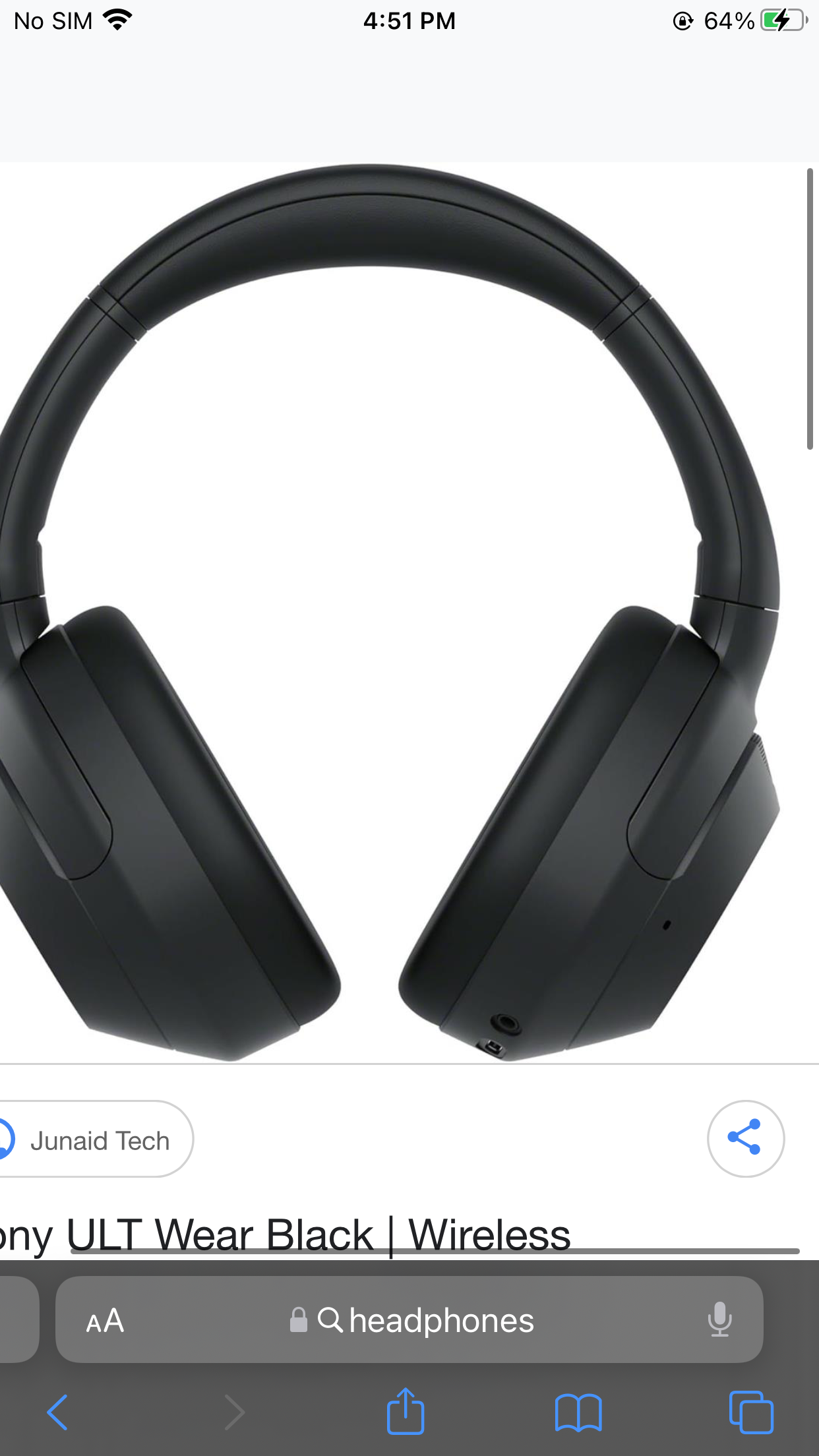Open the Junaid Tech source chip
819x1456 pixels.
[96, 1139]
